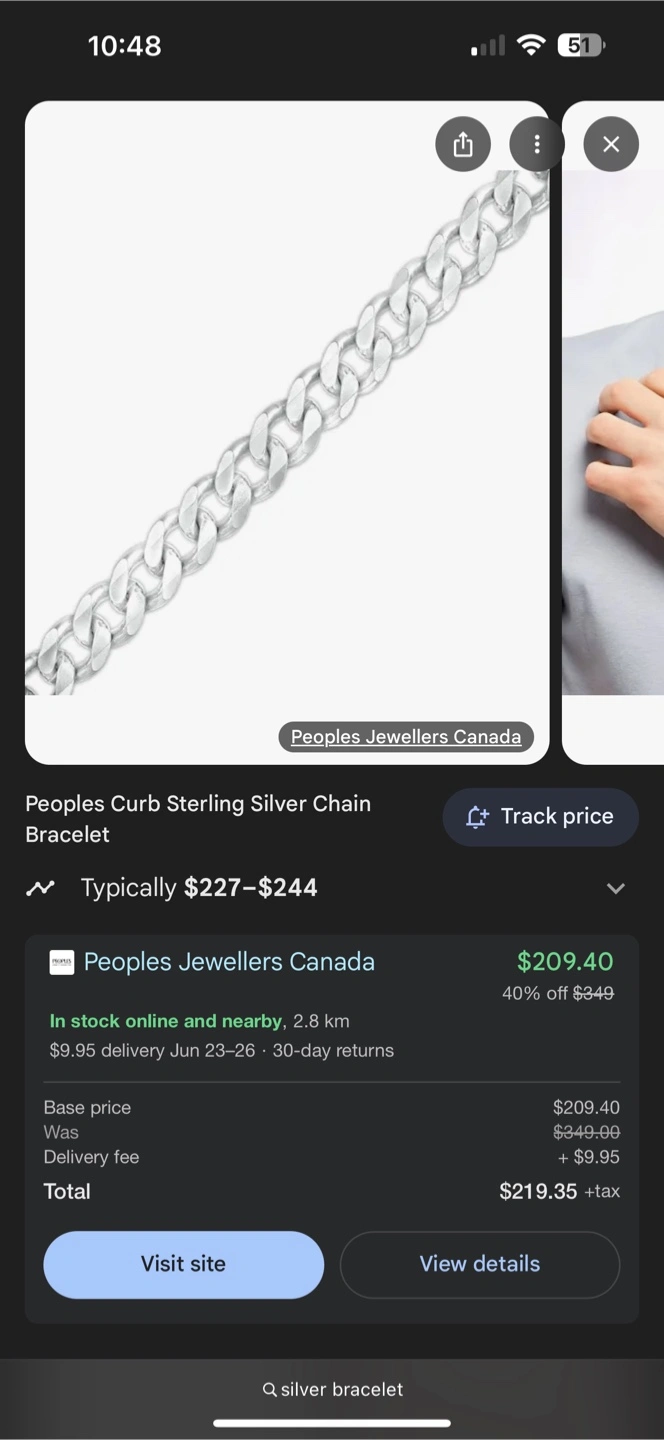Viewport: 664px width, 1440px height.
Task: Visit the seller's site
Action: (183, 1264)
